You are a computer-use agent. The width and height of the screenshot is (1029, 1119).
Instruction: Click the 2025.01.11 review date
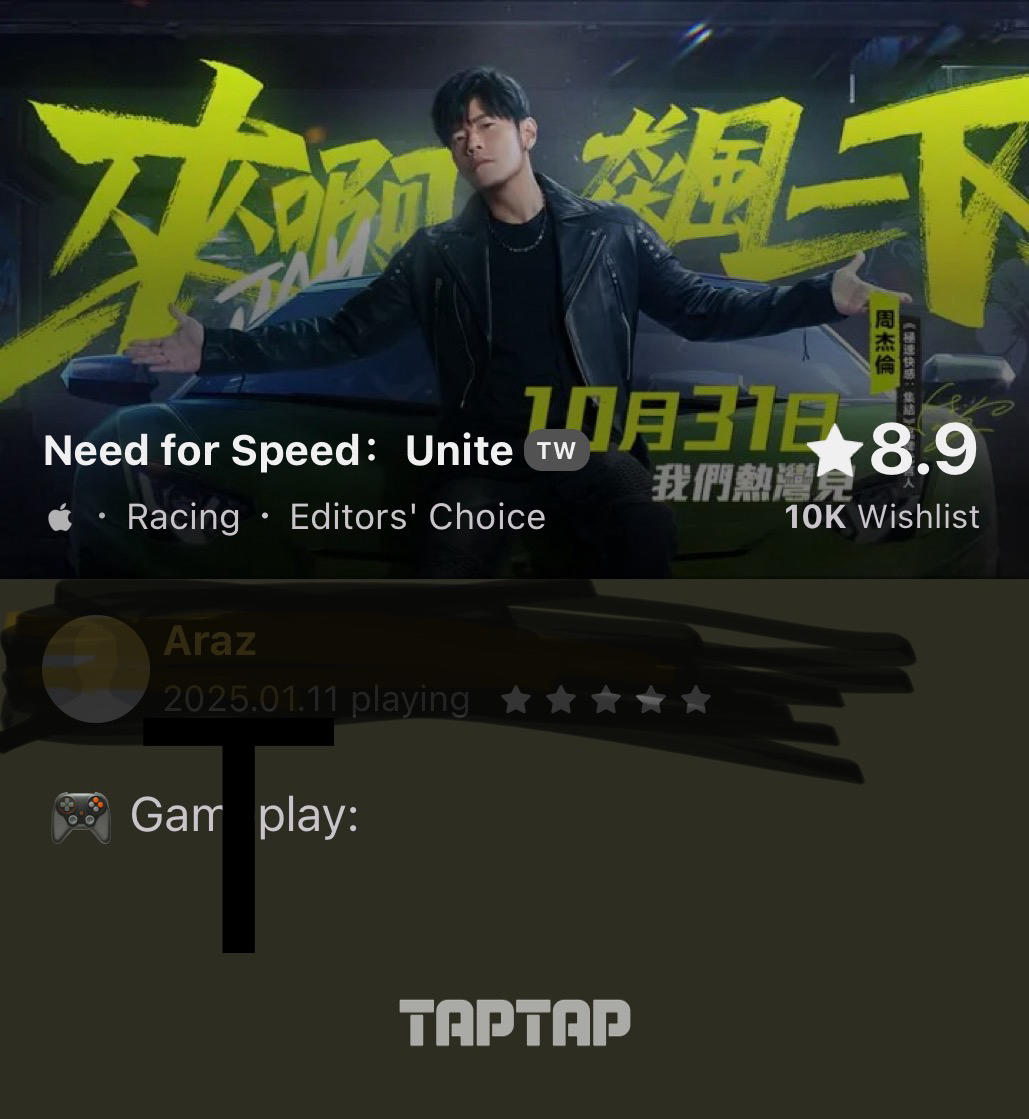coord(256,700)
